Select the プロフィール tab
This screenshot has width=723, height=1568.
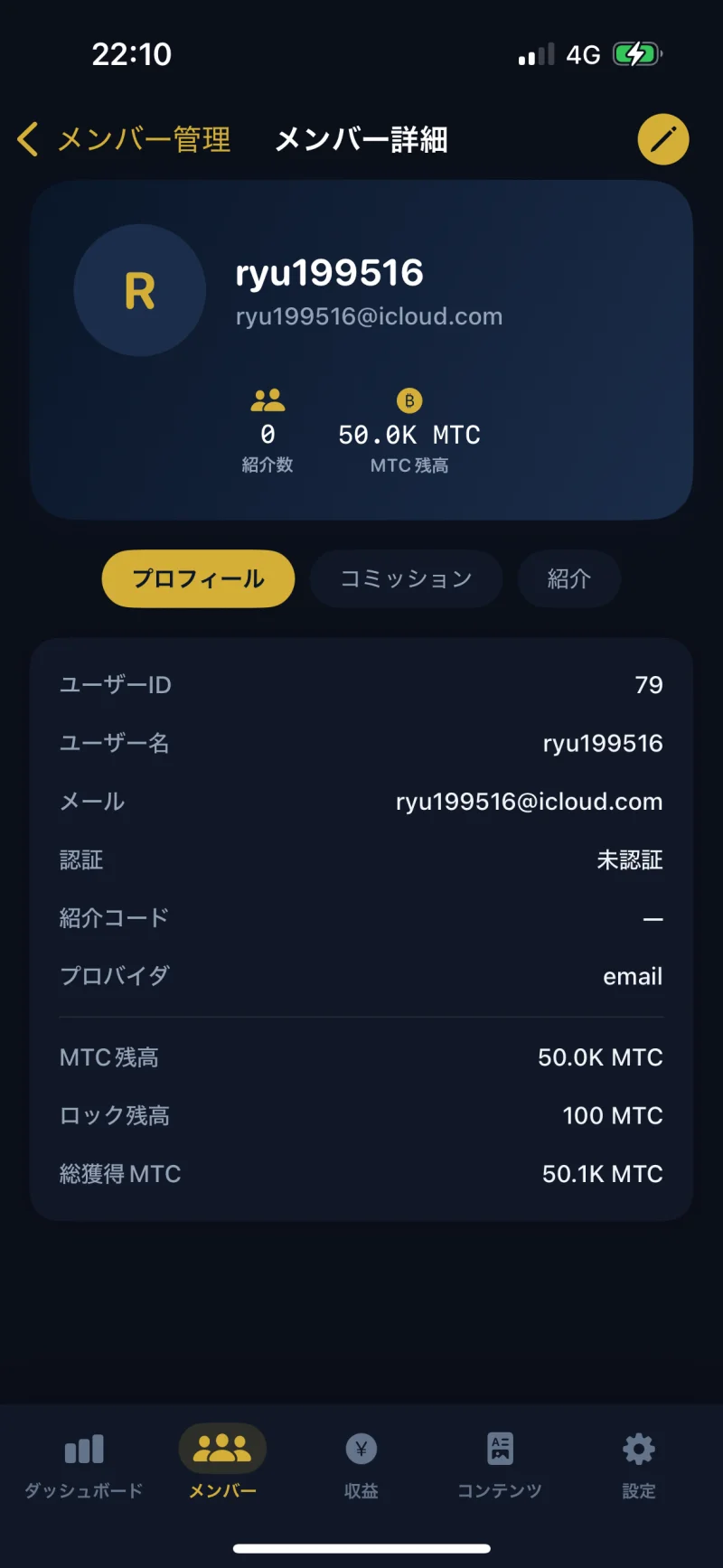198,578
